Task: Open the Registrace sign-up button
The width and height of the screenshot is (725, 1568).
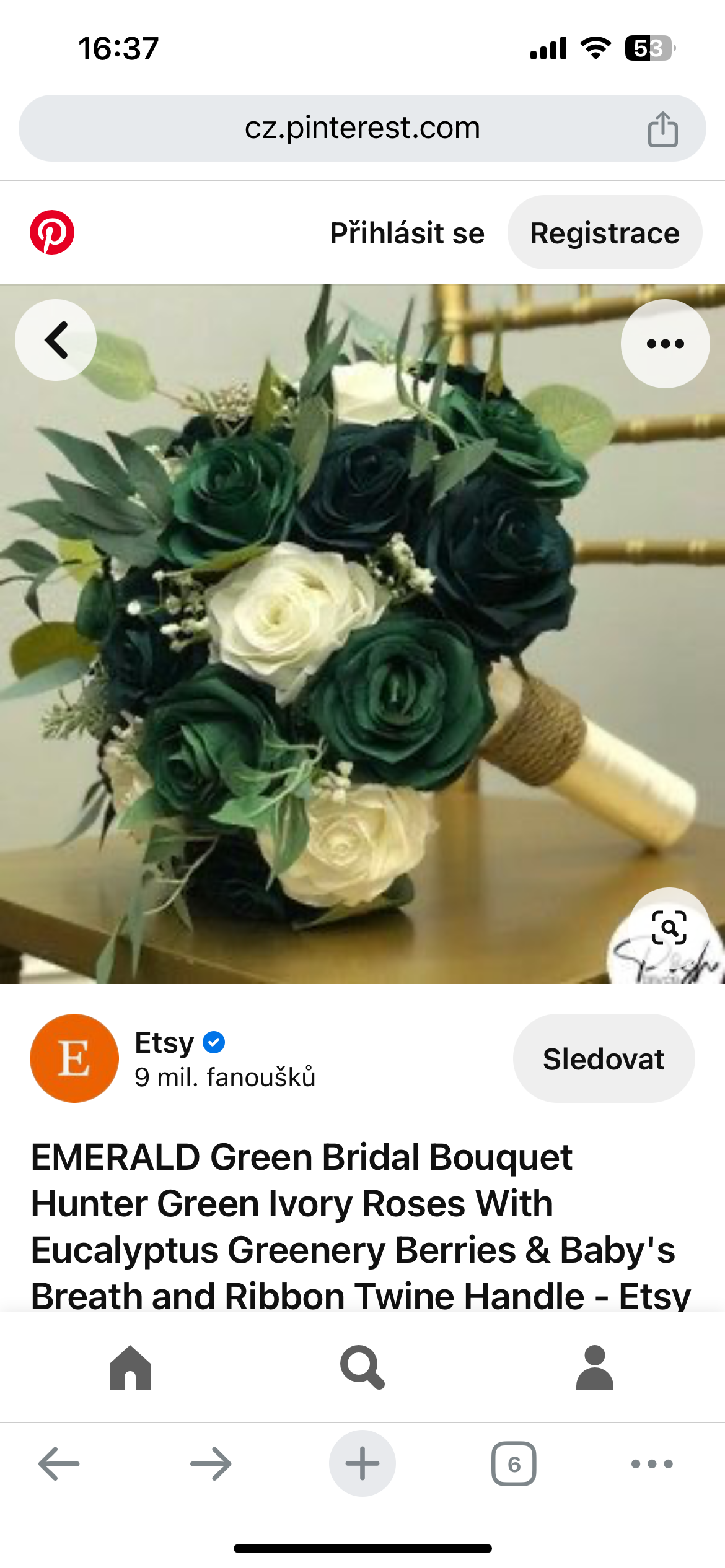Action: tap(605, 233)
